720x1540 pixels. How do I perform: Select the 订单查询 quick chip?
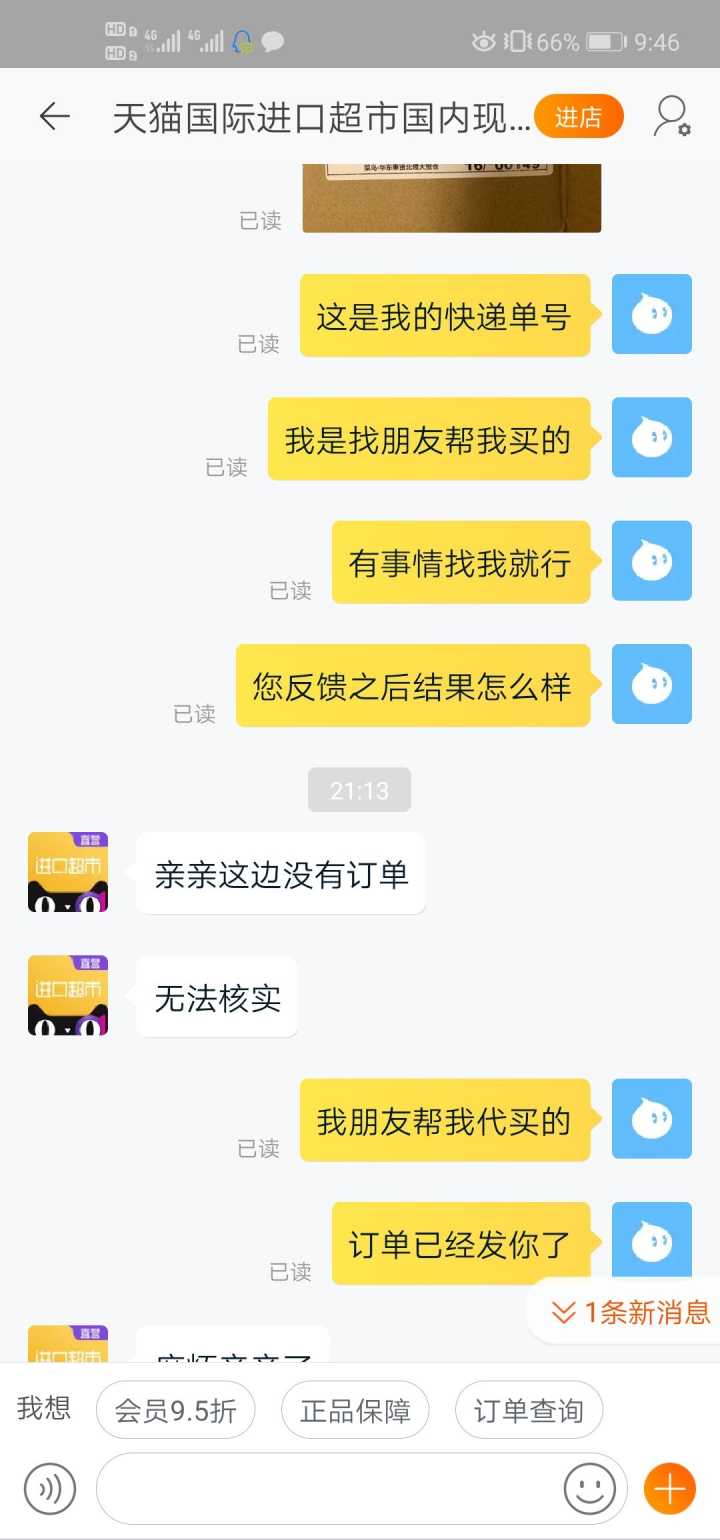[x=529, y=1410]
